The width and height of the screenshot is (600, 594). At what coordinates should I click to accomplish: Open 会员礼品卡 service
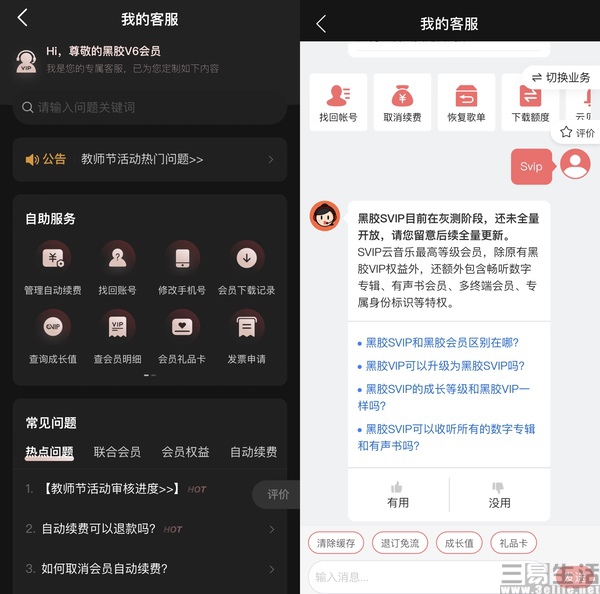point(182,335)
